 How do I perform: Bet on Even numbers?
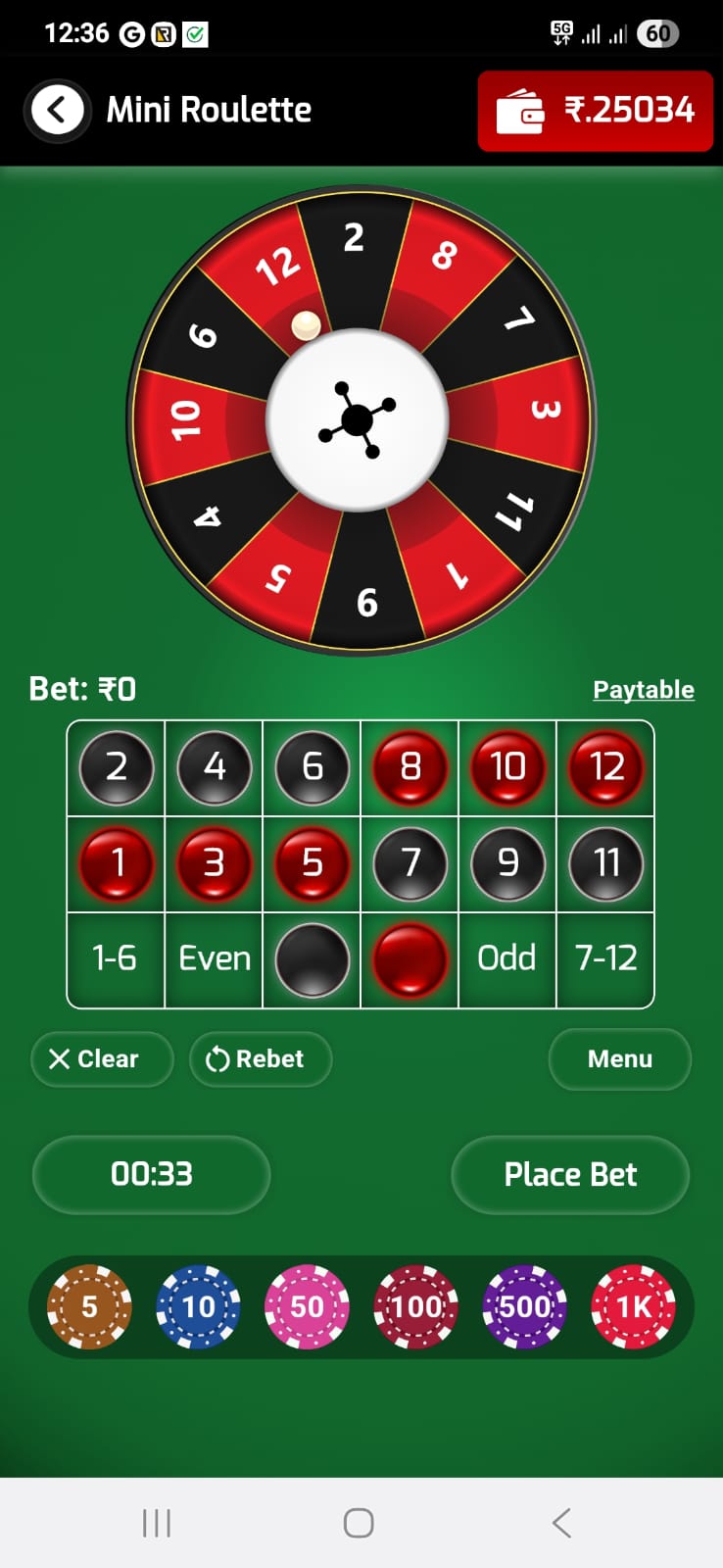tap(214, 958)
